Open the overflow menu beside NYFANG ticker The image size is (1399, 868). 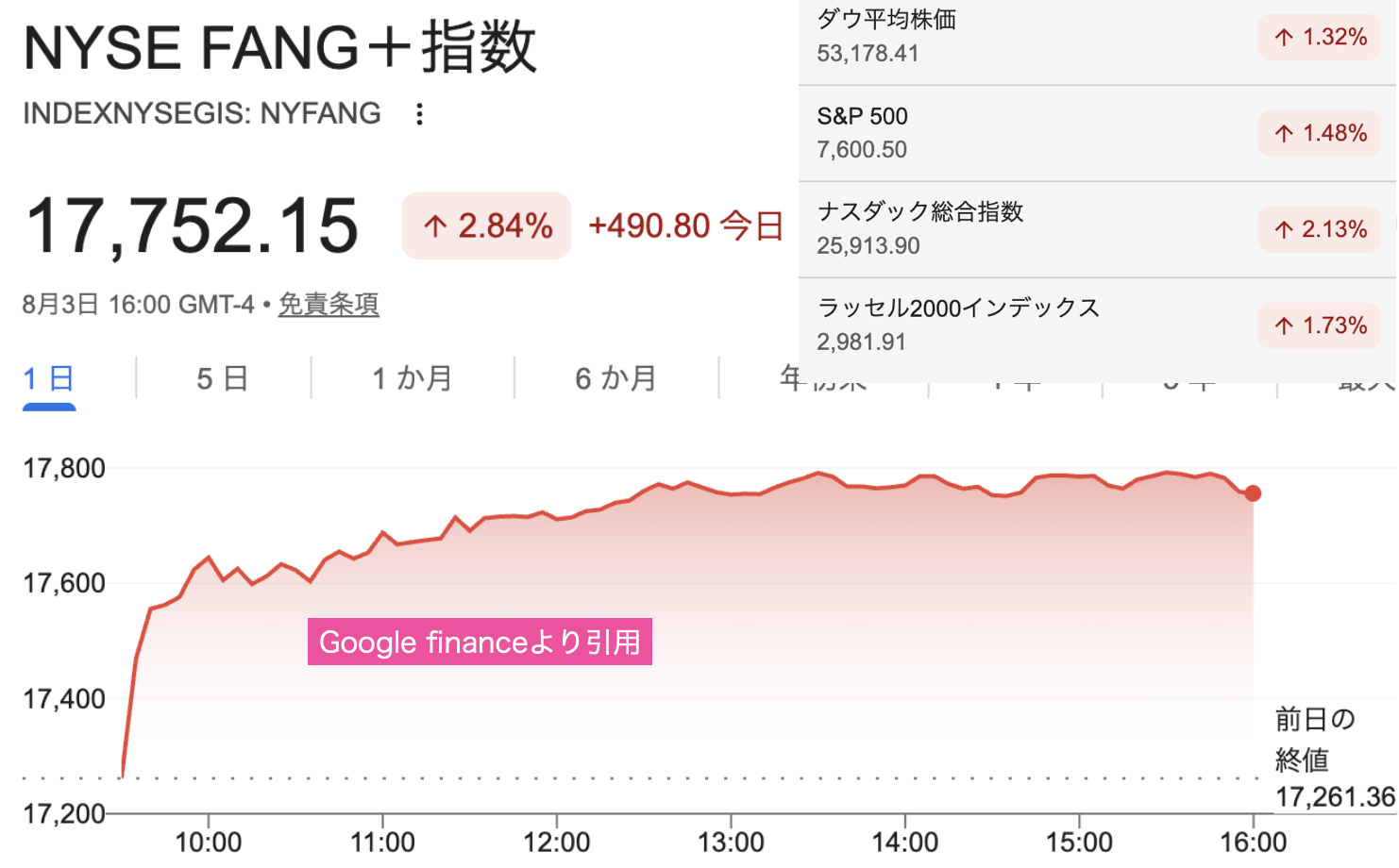pyautogui.click(x=419, y=114)
